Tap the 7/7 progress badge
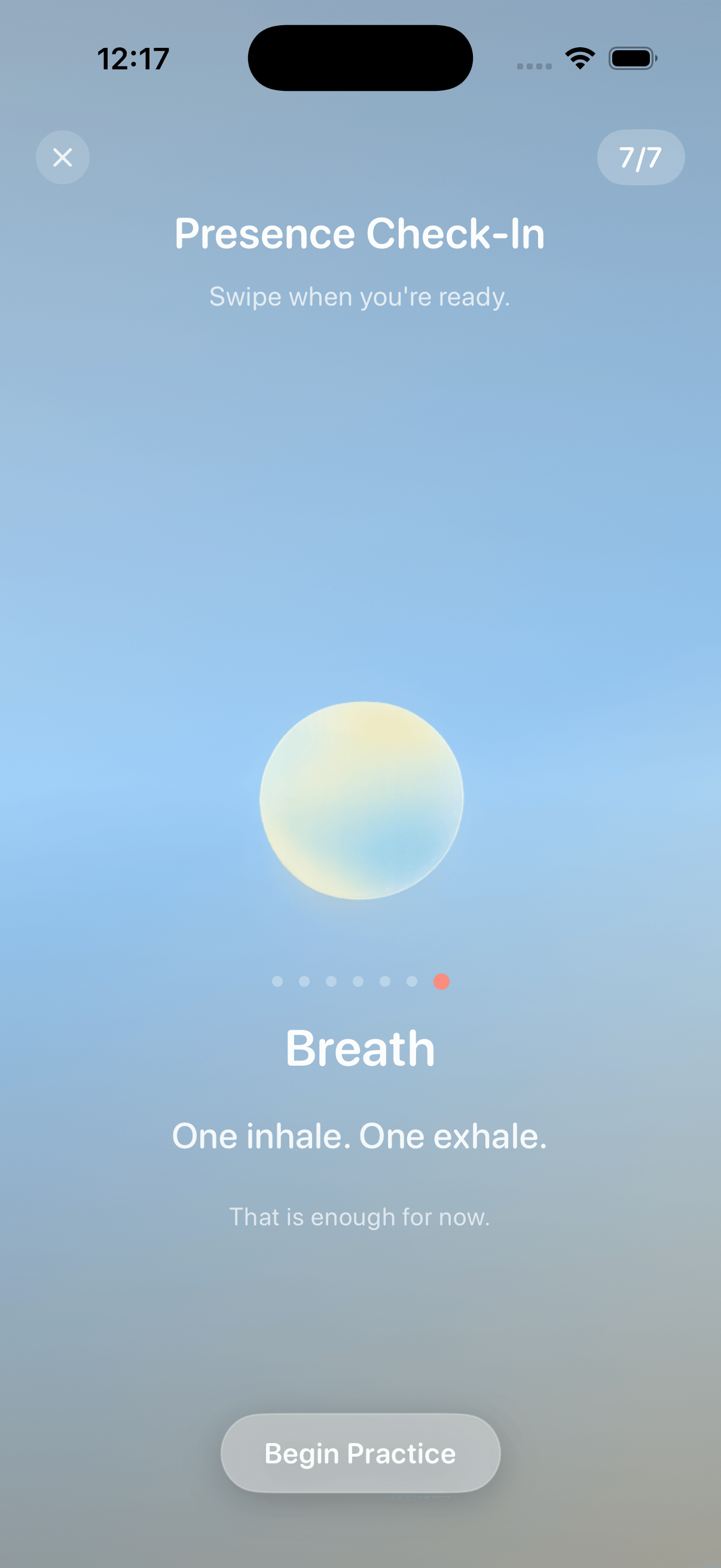 point(641,157)
